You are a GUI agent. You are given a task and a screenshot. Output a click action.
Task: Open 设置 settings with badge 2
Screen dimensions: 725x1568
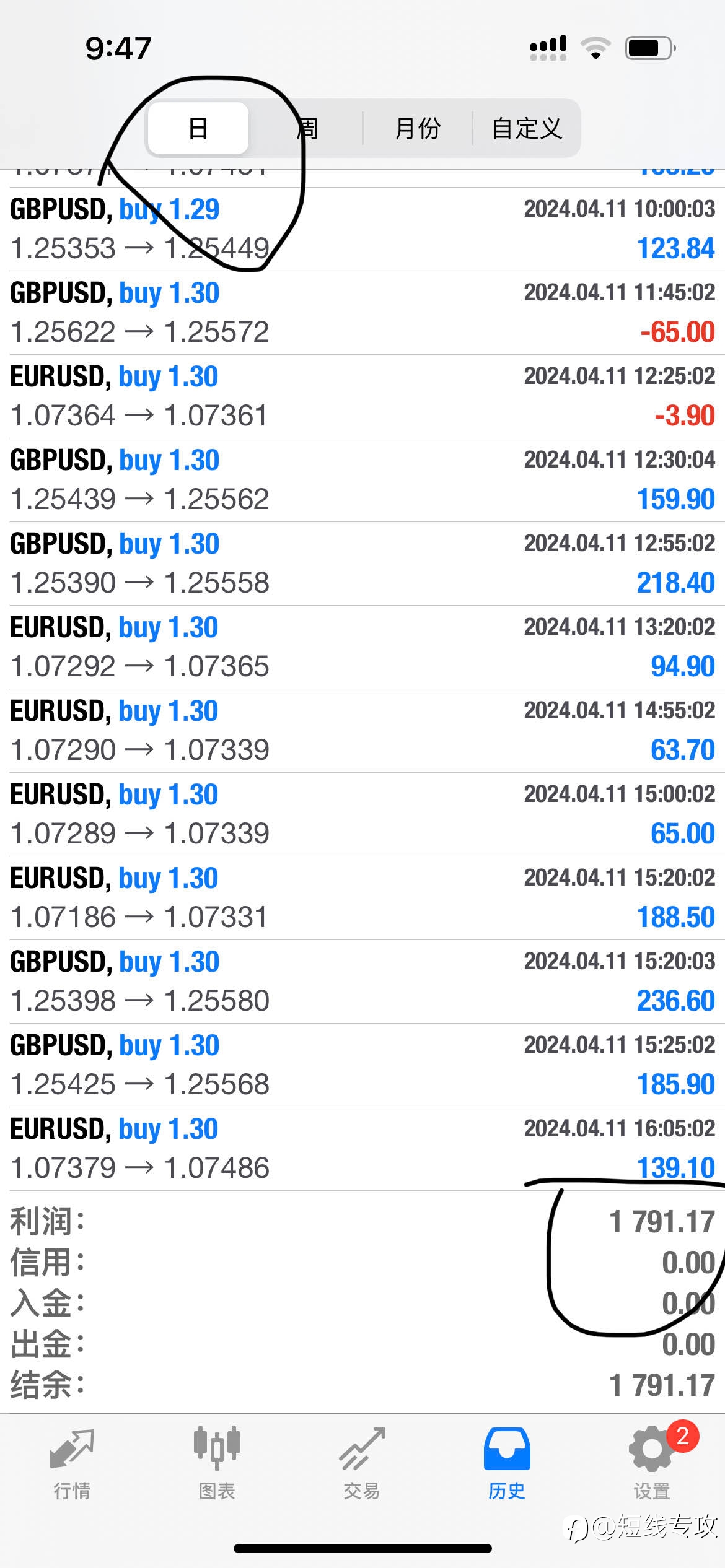click(x=652, y=1464)
